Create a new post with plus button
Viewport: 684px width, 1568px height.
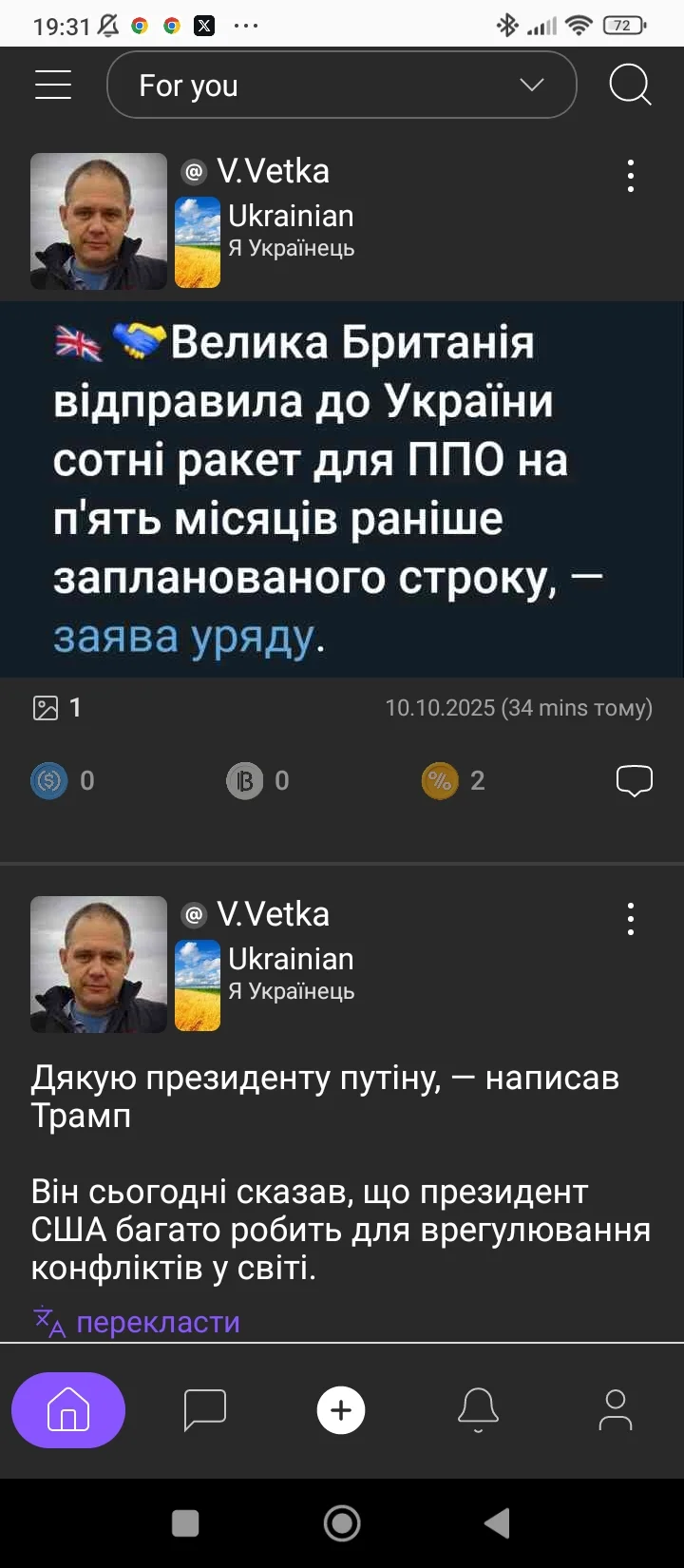coord(341,1410)
